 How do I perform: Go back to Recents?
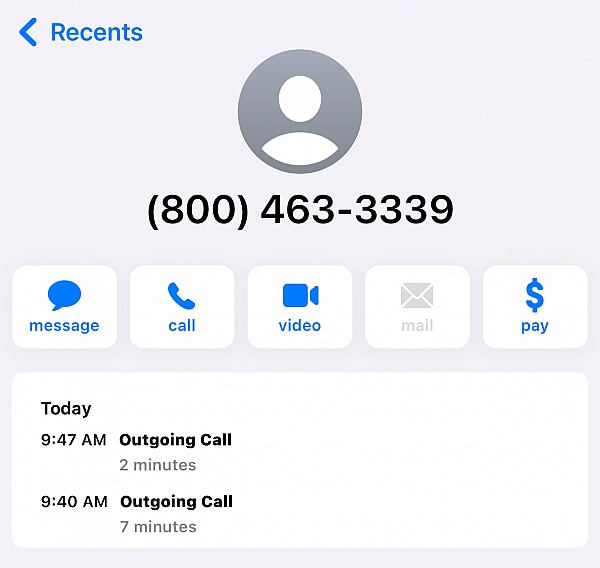click(x=80, y=33)
